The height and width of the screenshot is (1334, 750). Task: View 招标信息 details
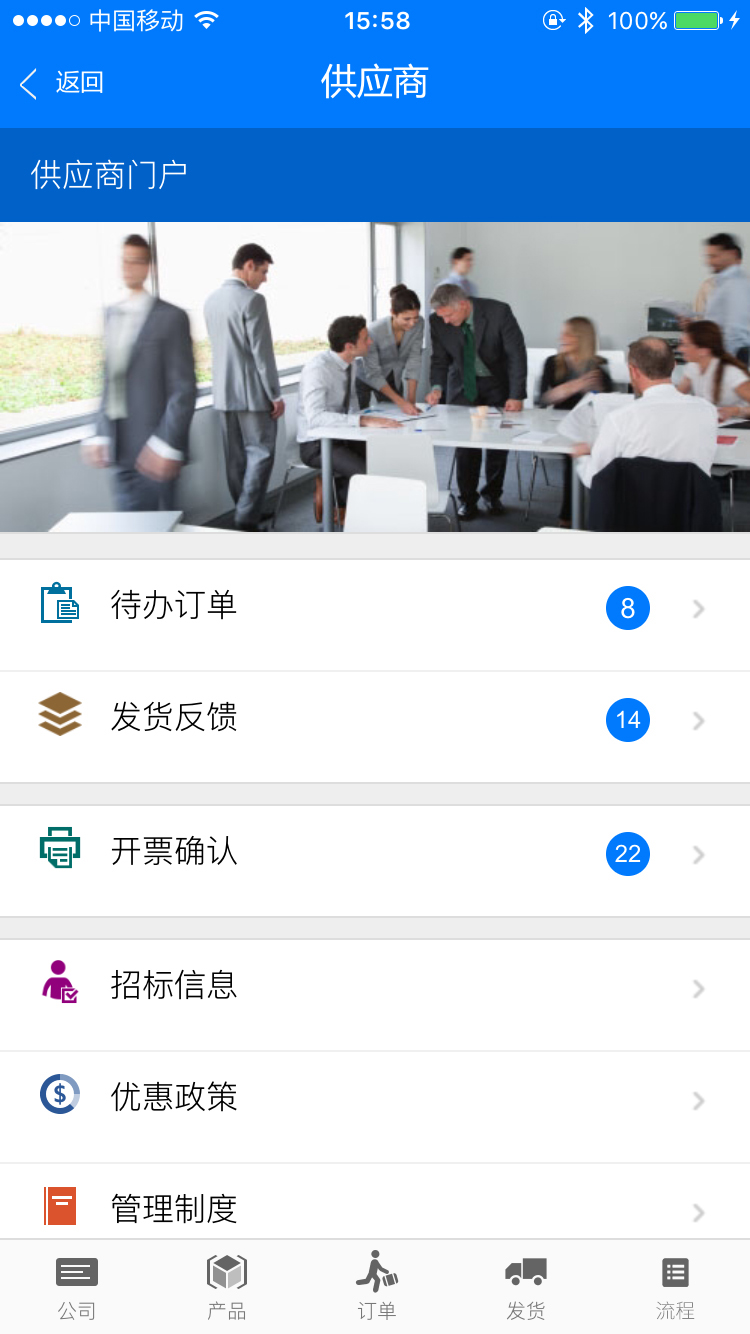coord(374,988)
